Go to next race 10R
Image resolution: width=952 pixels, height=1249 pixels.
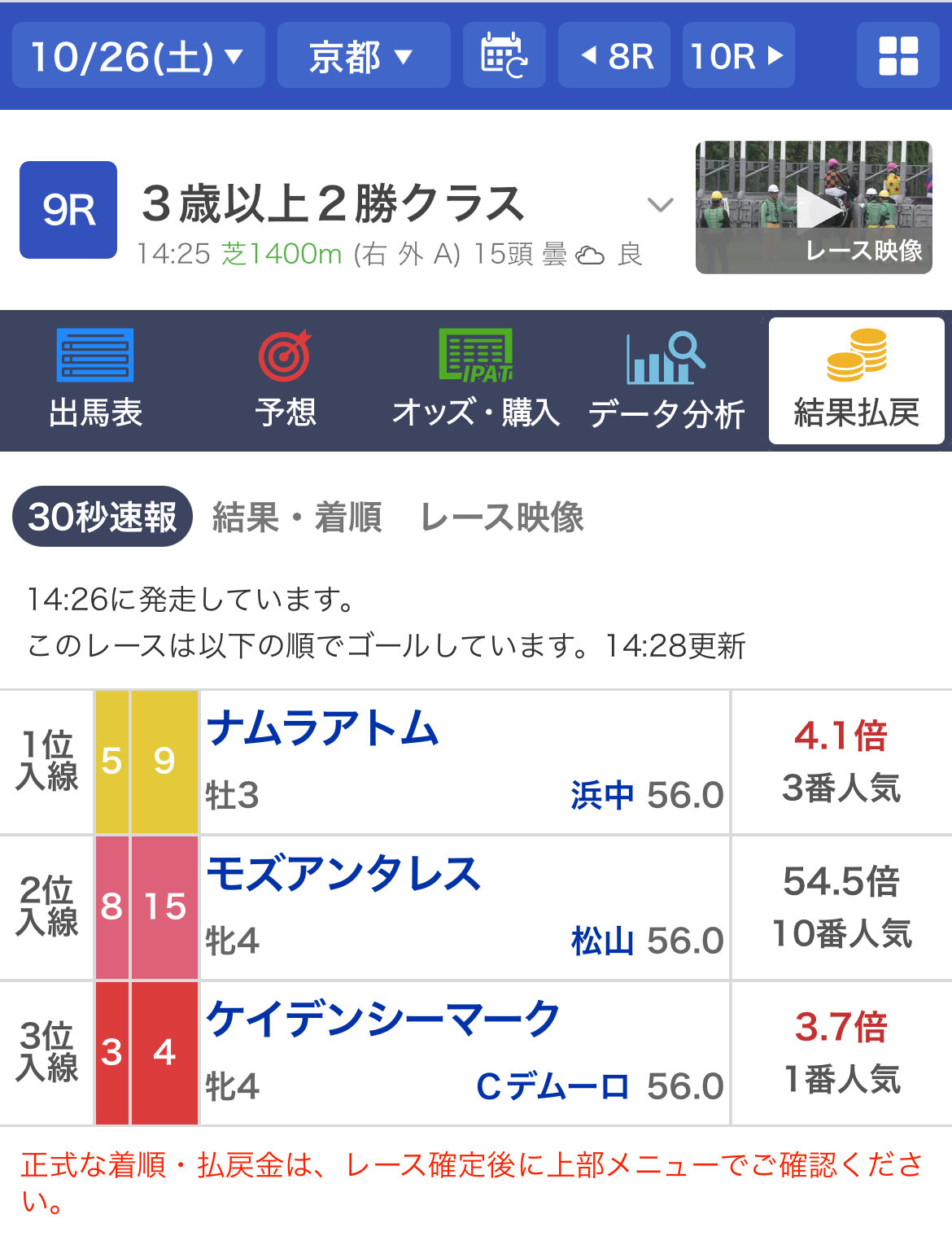click(x=737, y=56)
